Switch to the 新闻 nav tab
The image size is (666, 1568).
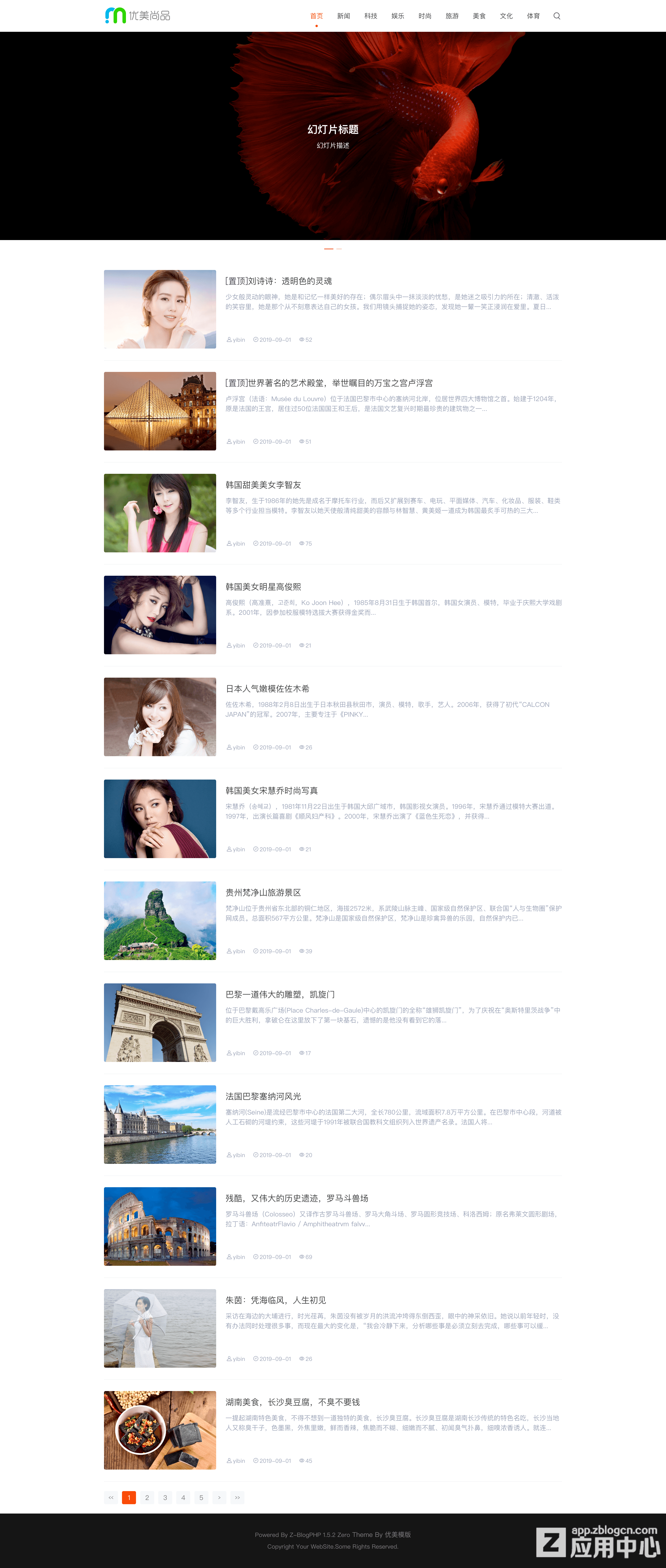343,16
